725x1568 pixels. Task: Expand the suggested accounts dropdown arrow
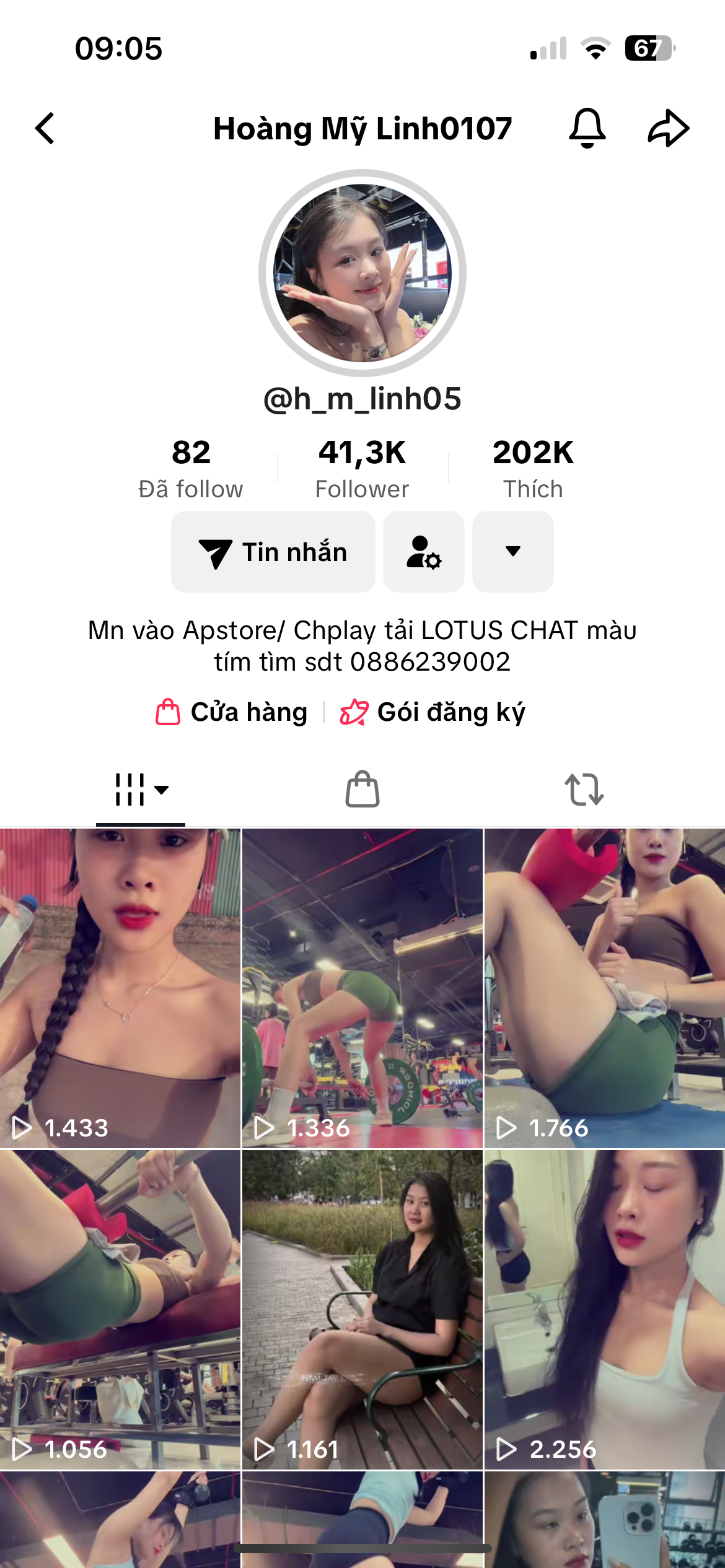pos(513,552)
